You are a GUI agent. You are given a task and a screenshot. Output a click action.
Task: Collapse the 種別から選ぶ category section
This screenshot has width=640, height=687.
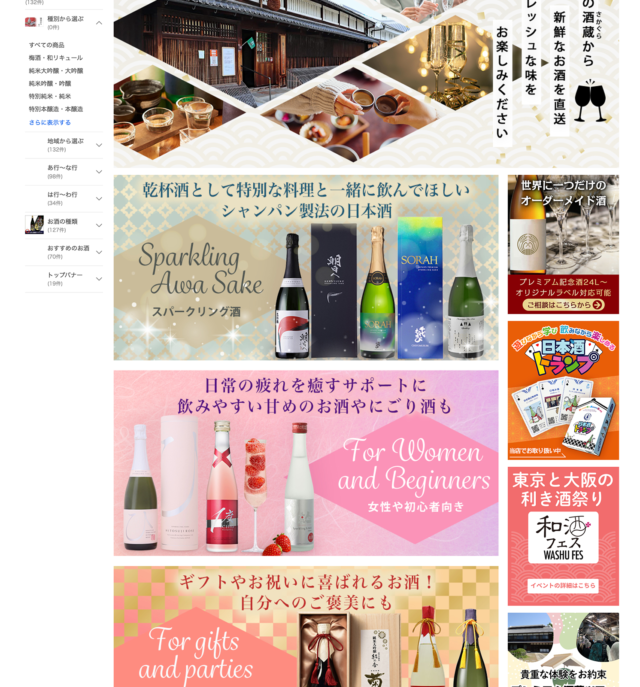pos(98,23)
